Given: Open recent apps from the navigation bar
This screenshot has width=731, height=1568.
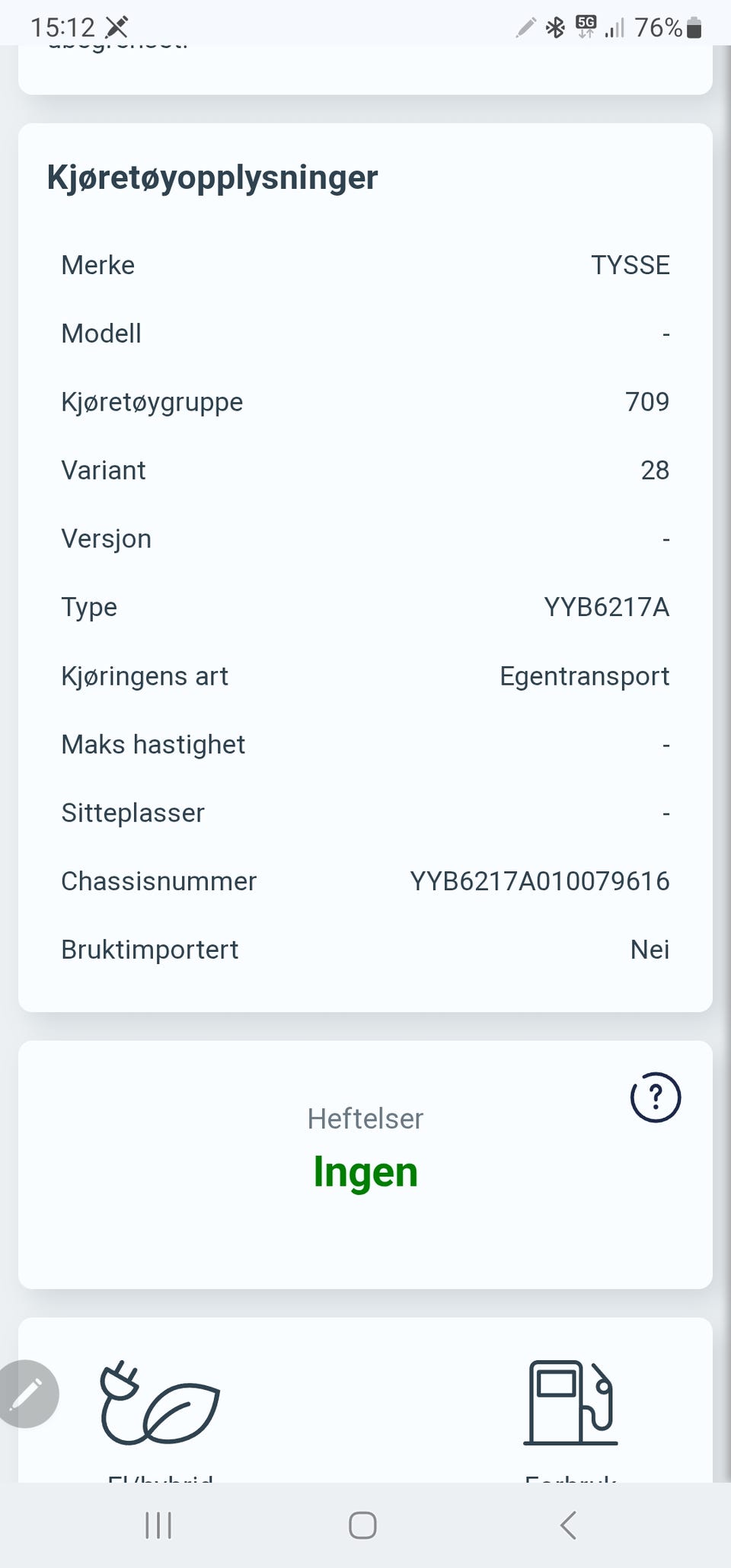Looking at the screenshot, I should [x=158, y=1525].
